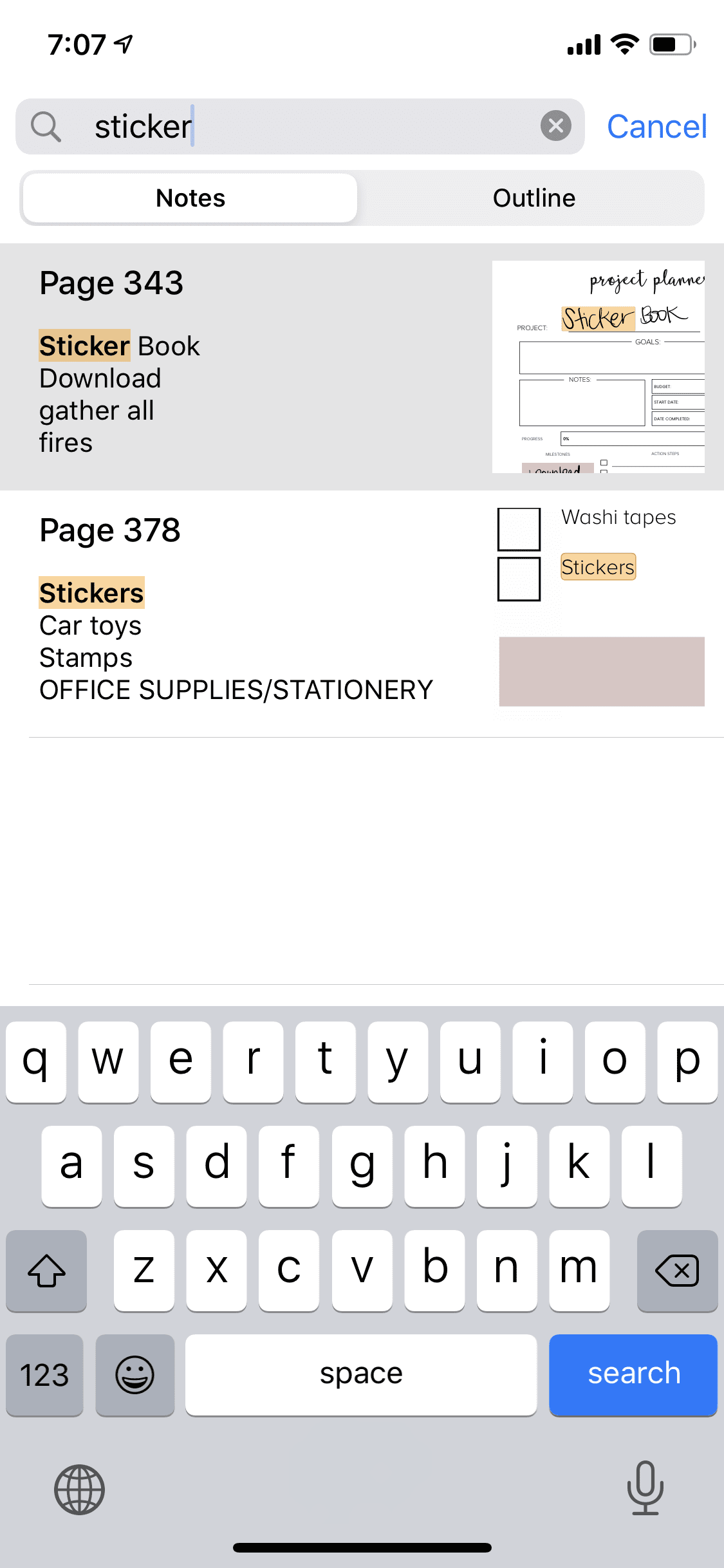Screen dimensions: 724x1568
Task: Tap the blue search key
Action: click(633, 1374)
